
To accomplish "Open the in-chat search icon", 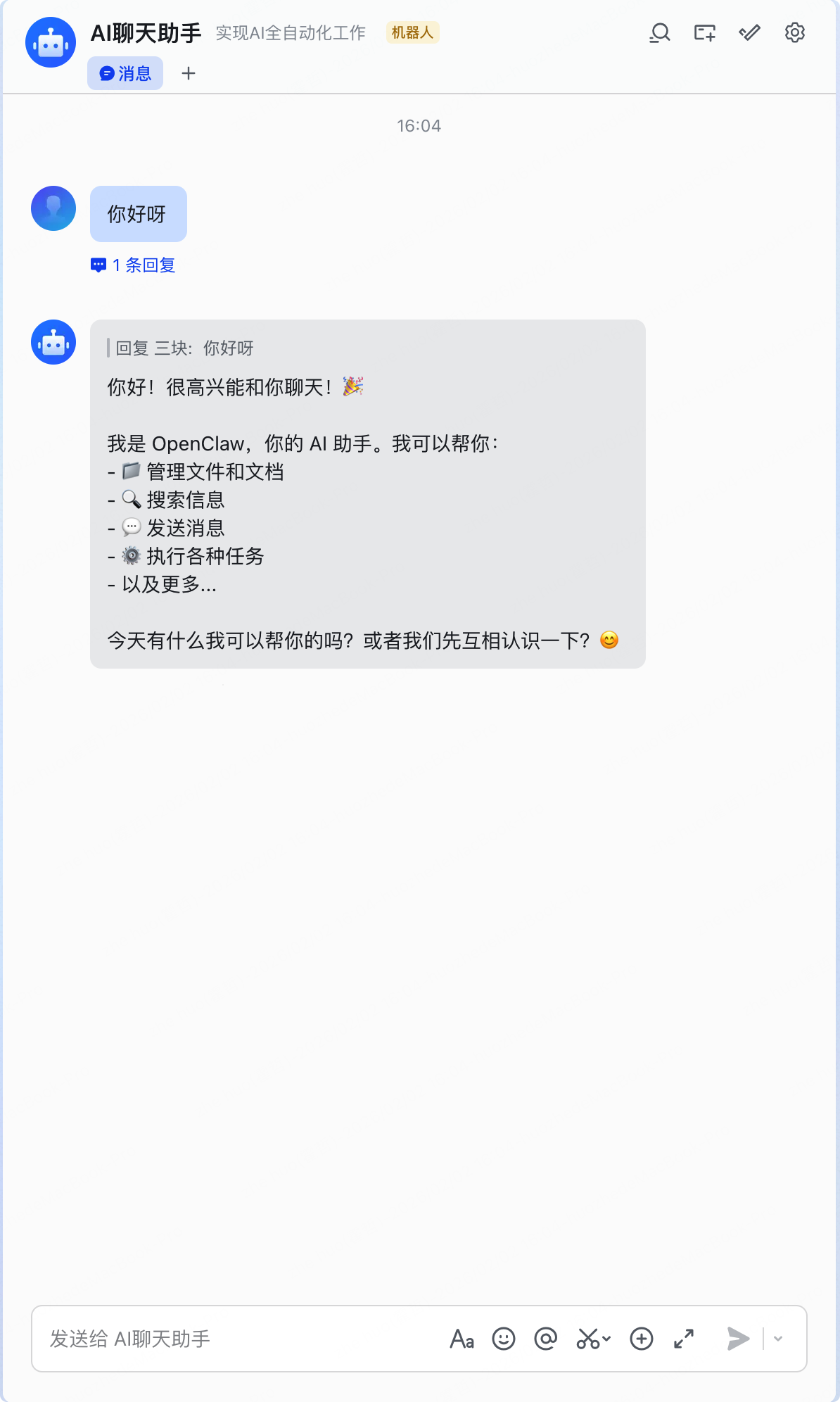I will pyautogui.click(x=660, y=33).
